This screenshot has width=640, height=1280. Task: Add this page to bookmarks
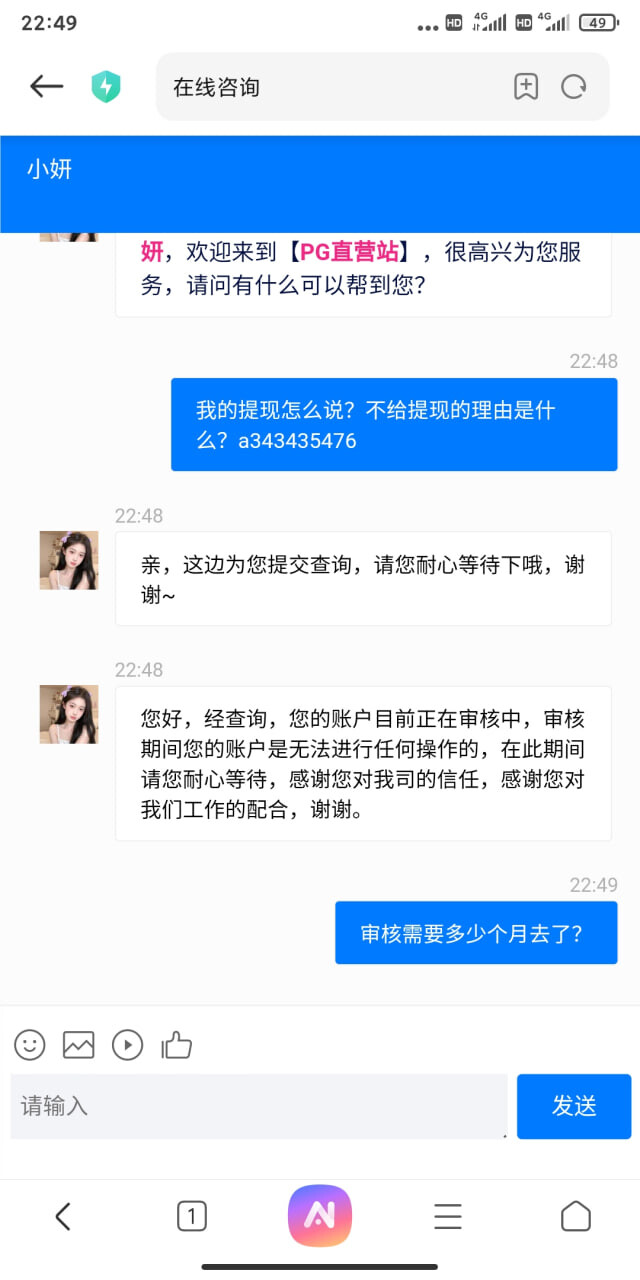coord(526,87)
